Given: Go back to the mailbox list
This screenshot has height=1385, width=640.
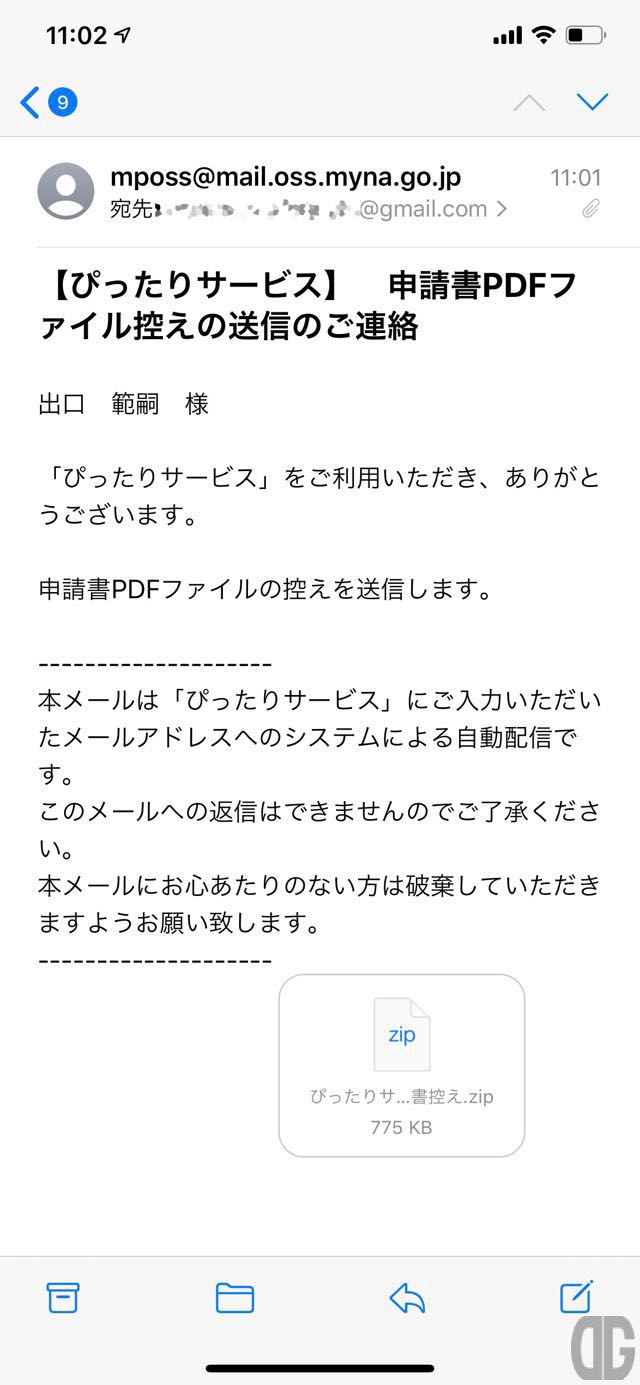Looking at the screenshot, I should [x=48, y=102].
